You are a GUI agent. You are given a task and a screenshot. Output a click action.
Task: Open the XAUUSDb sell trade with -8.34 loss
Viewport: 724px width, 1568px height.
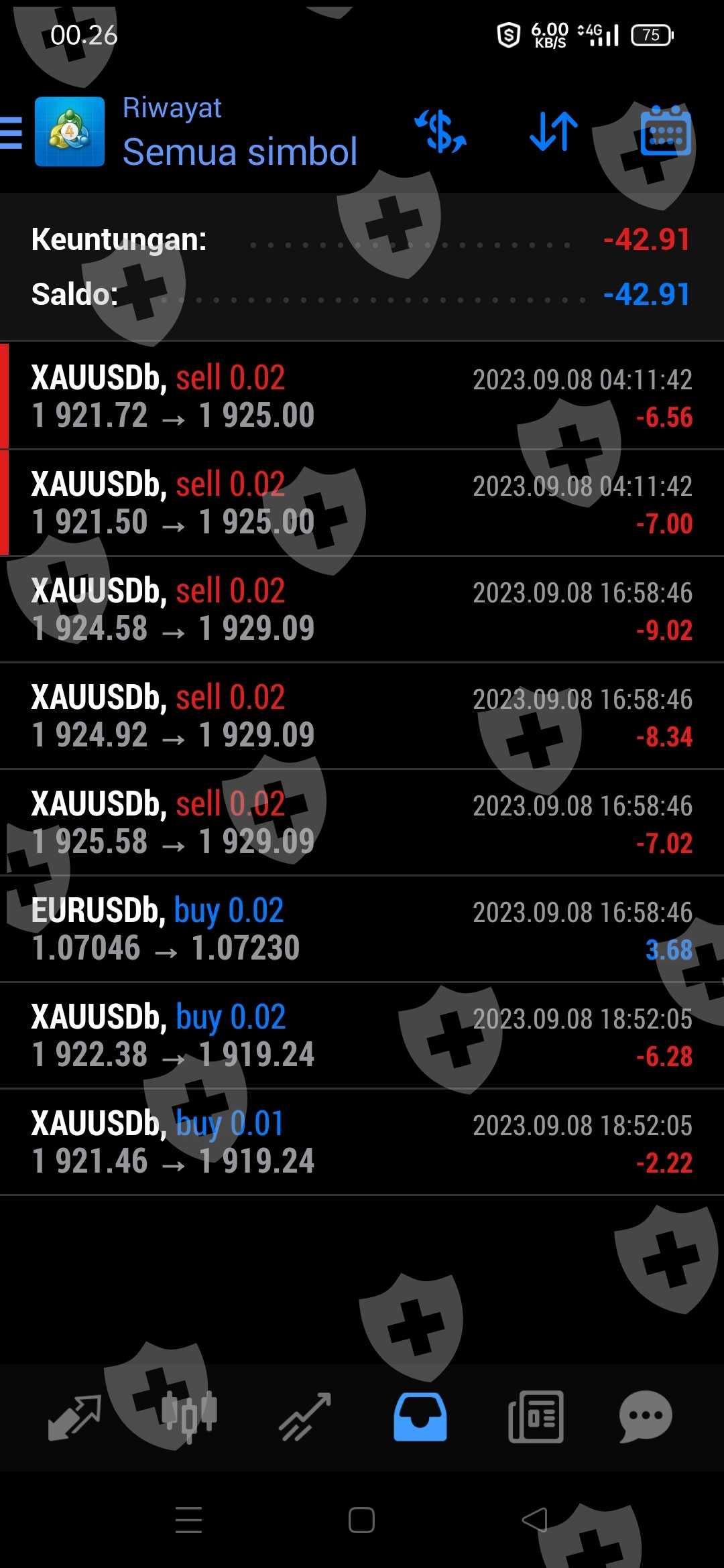tap(362, 716)
